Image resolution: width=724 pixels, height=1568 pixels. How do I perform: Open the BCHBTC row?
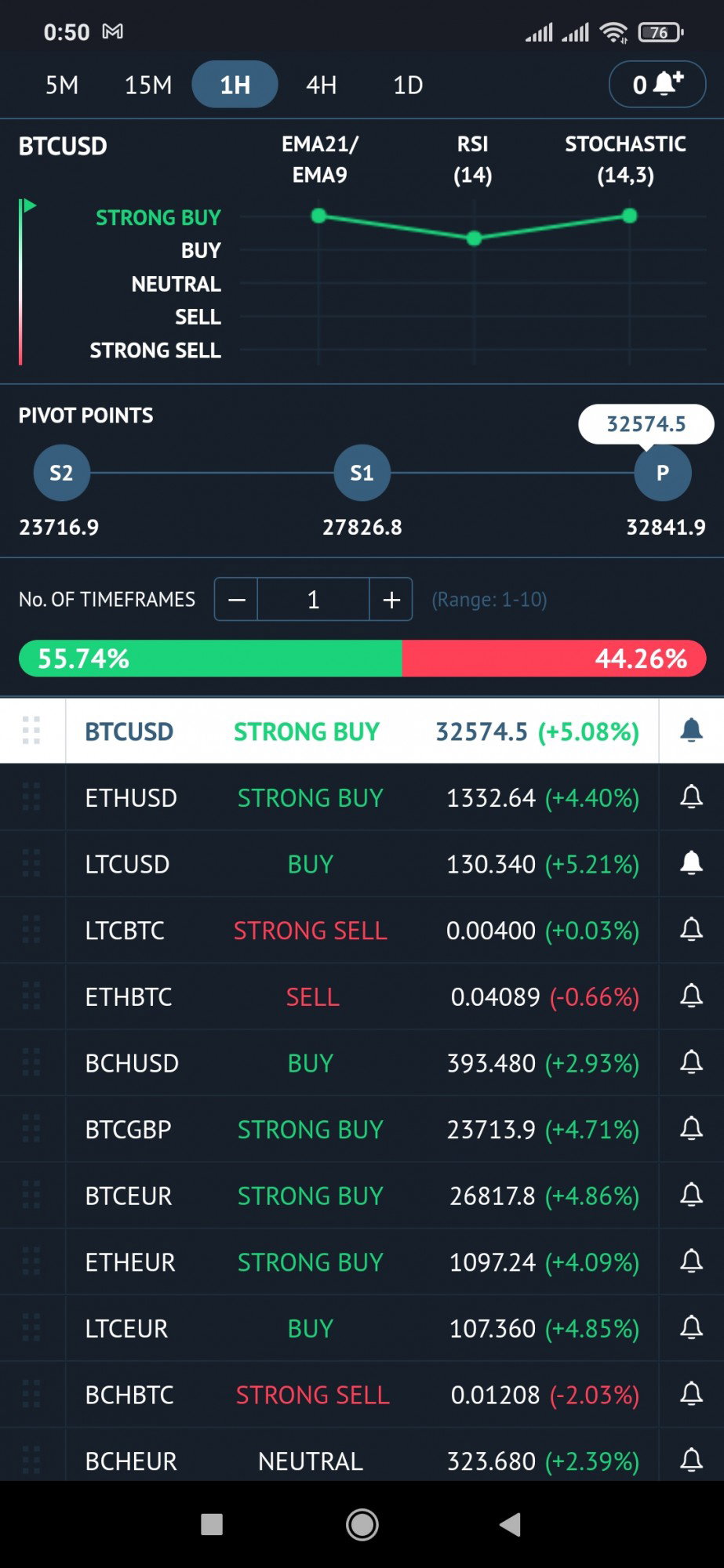coord(362,1395)
